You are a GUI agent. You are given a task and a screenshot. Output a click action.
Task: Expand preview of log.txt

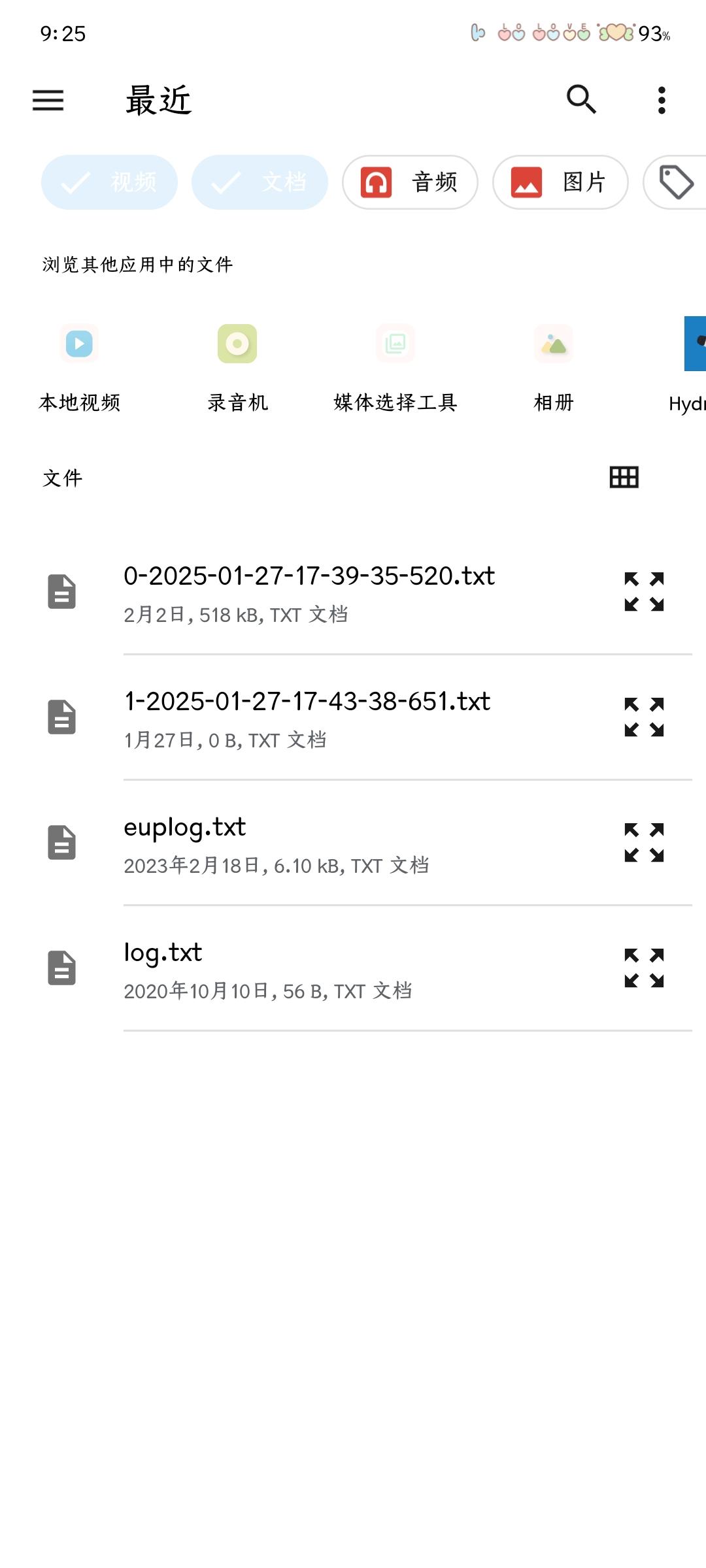point(644,970)
